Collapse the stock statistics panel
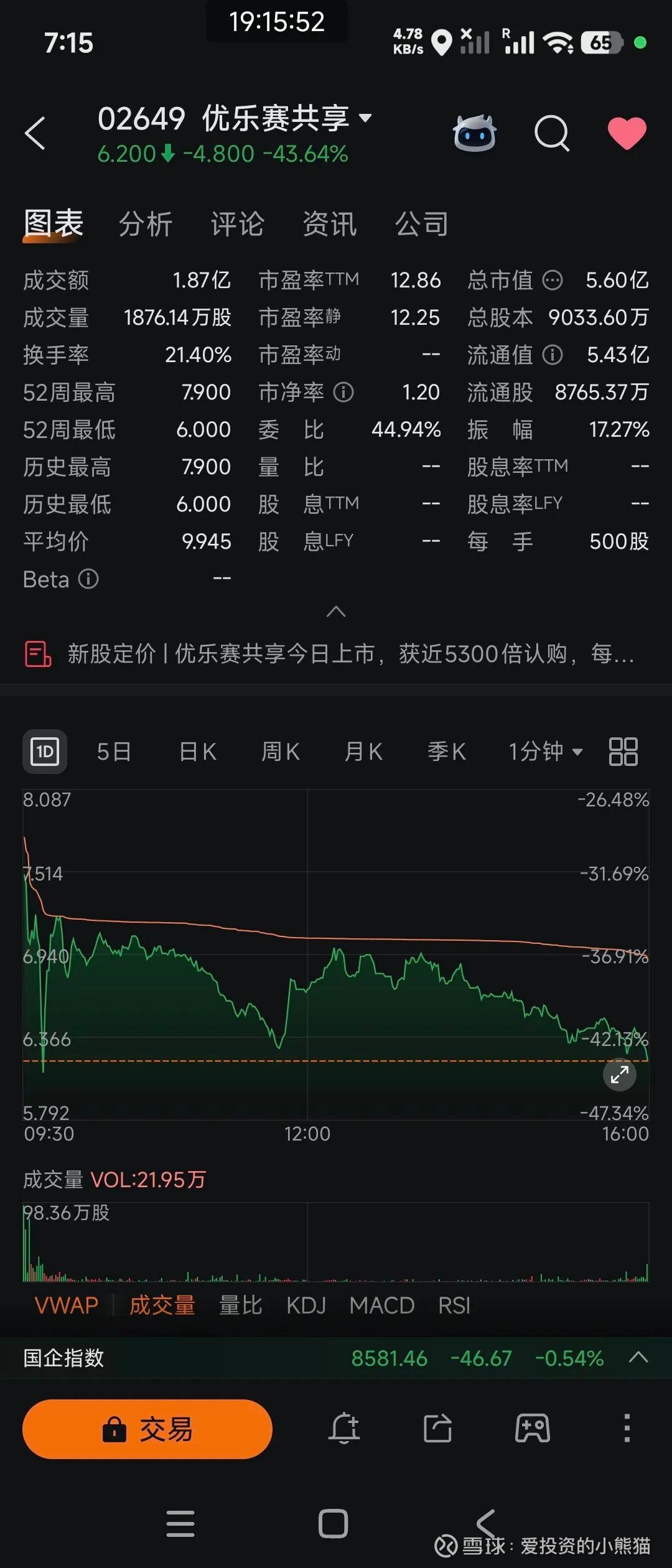Image resolution: width=672 pixels, height=1568 pixels. coord(336,612)
